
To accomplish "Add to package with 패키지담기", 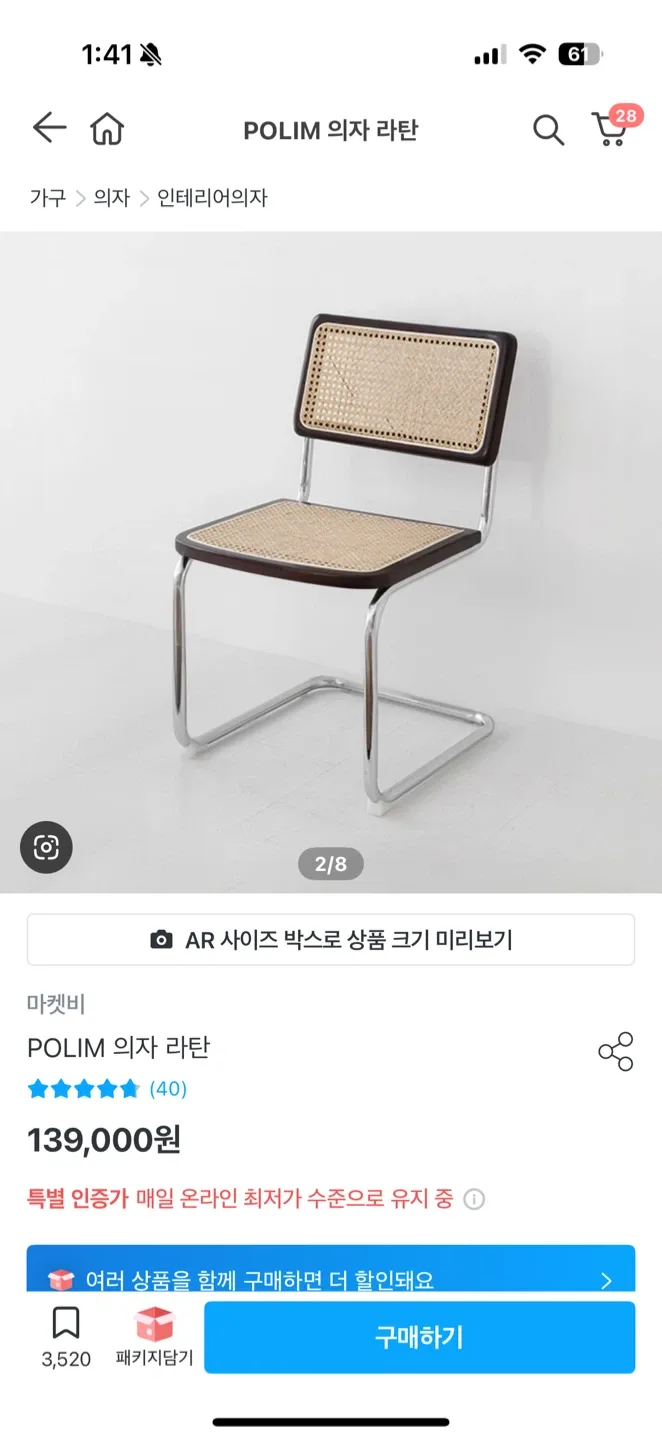I will [155, 1336].
